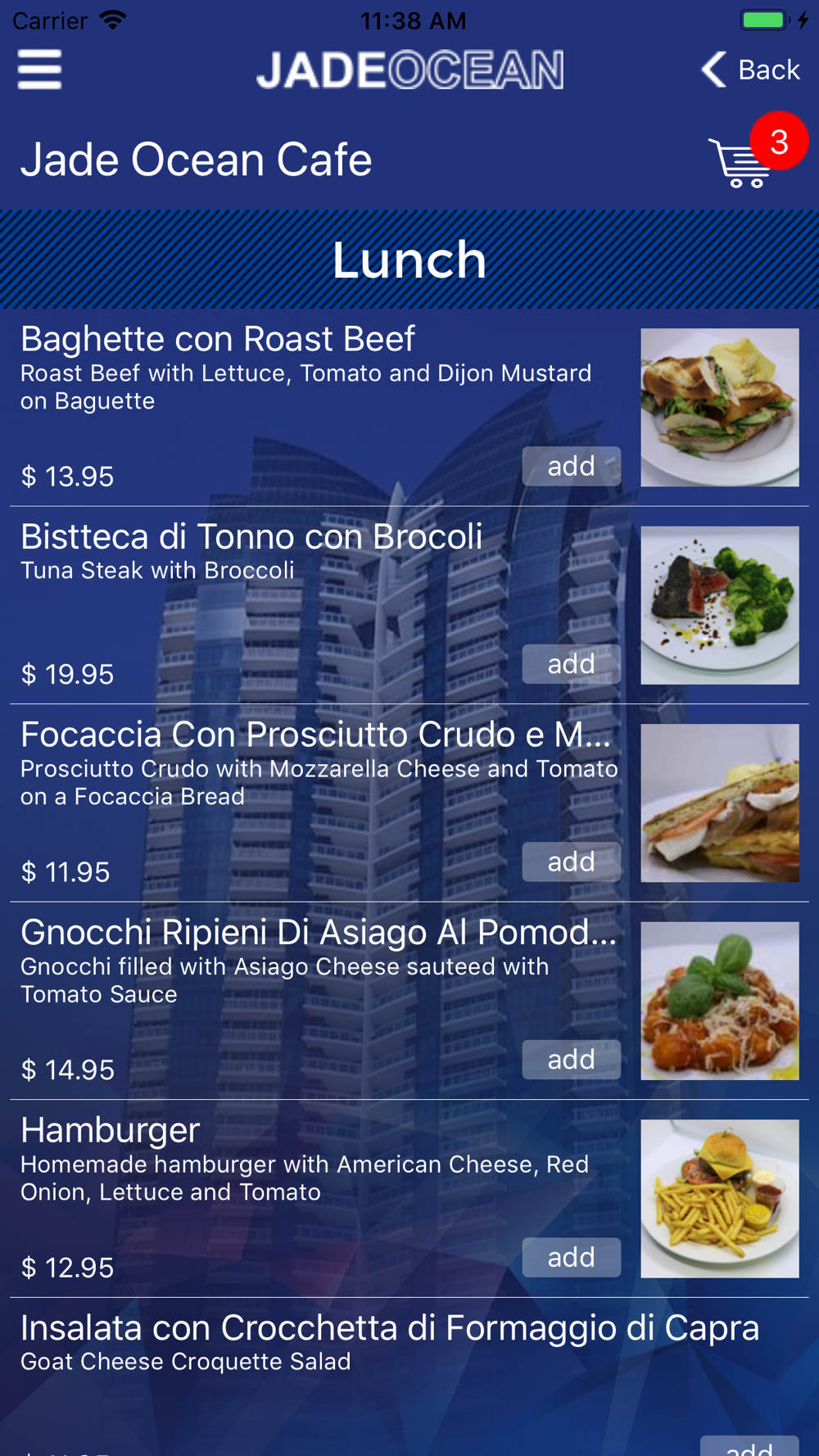Add Bistteca di Tonno con Brocoli
819x1456 pixels.
click(x=571, y=663)
